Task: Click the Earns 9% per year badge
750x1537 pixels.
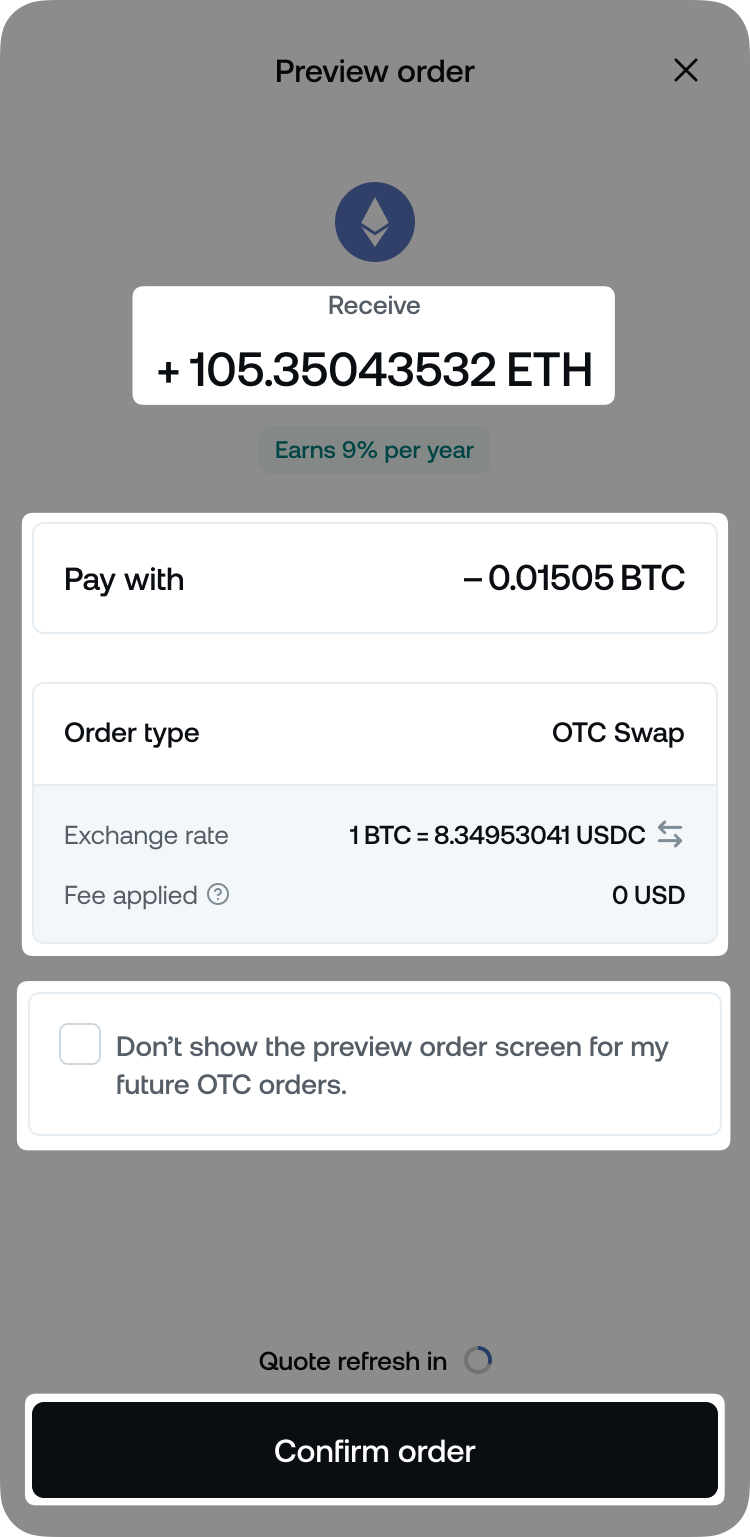Action: tap(374, 449)
